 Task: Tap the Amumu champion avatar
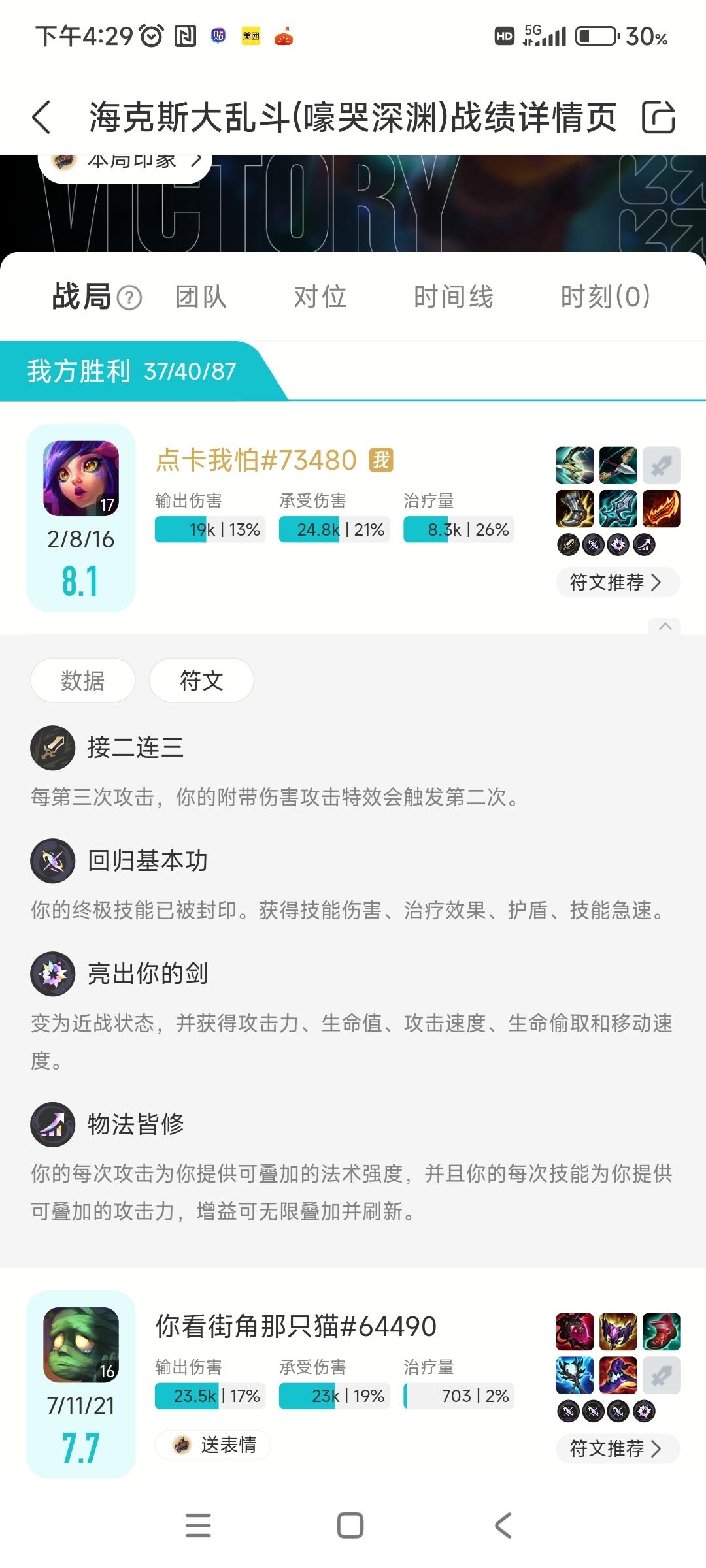[x=81, y=1345]
